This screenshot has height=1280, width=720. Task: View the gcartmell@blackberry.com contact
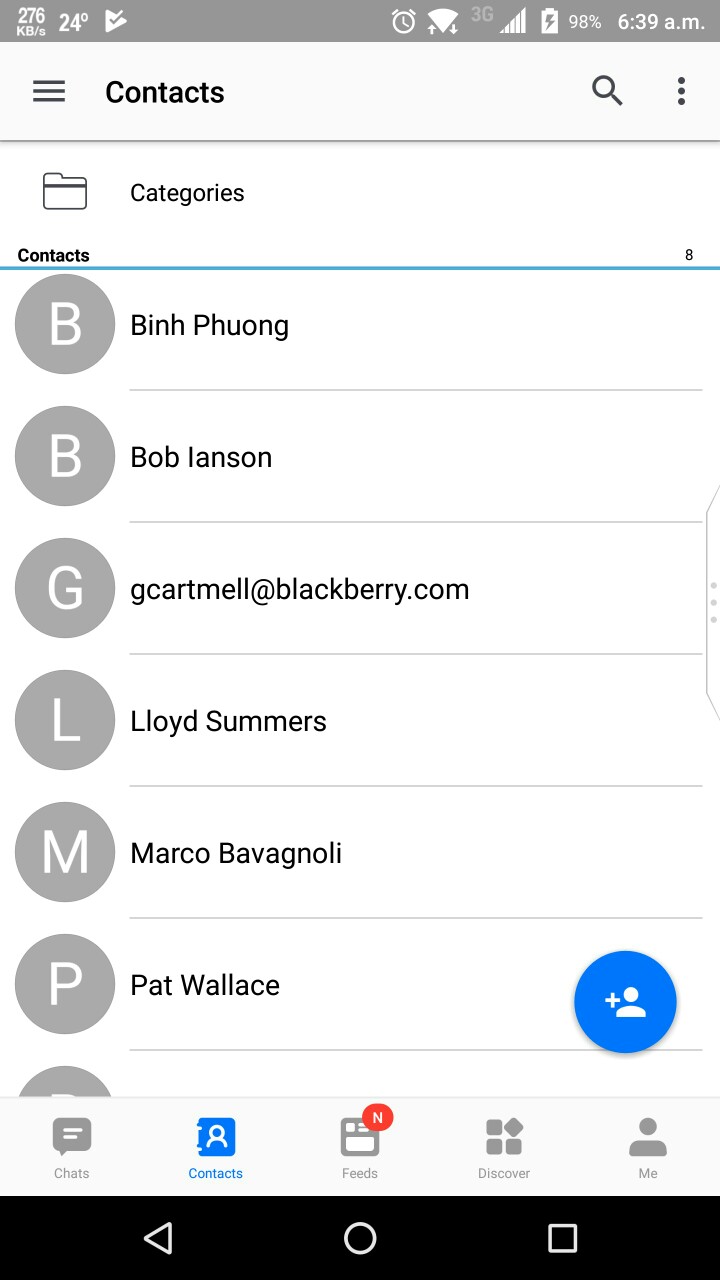coord(300,589)
